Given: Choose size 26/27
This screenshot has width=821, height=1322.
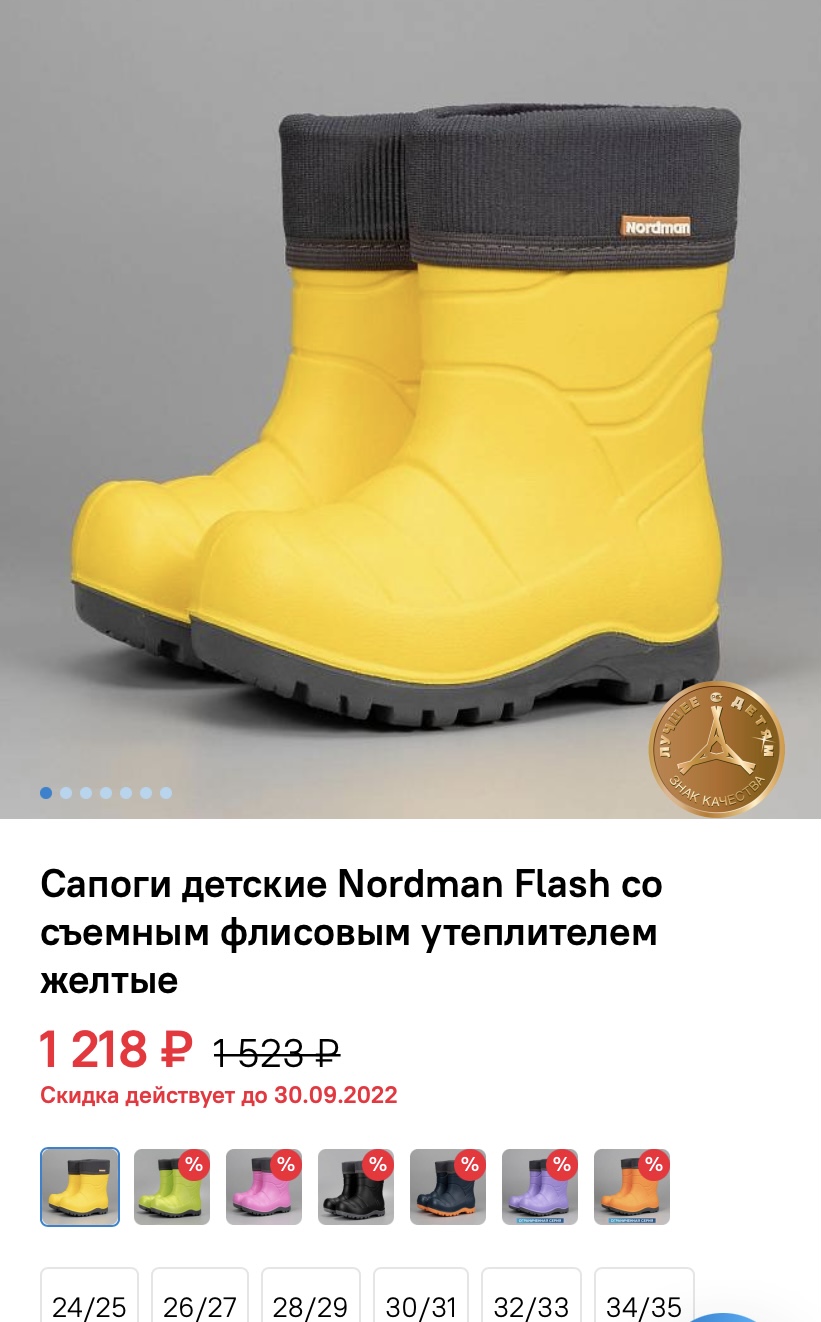Looking at the screenshot, I should [x=200, y=1296].
